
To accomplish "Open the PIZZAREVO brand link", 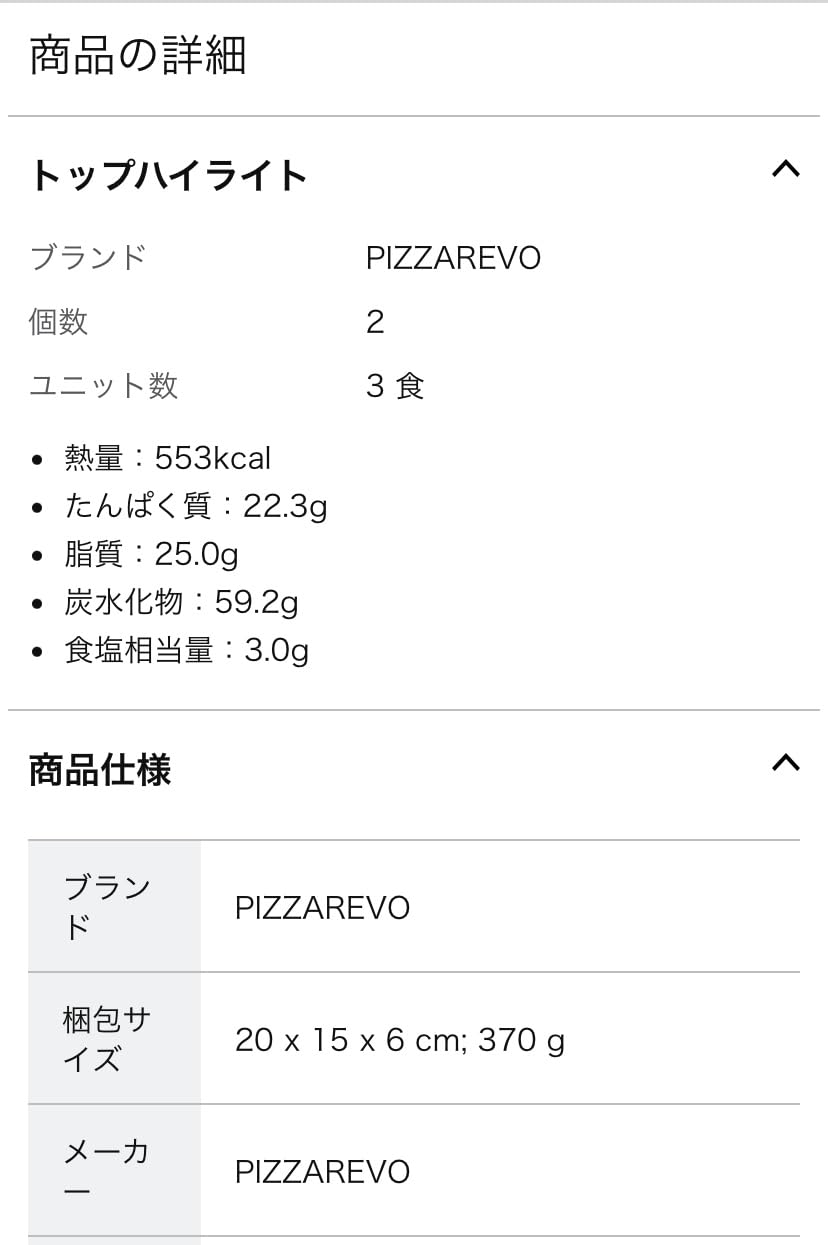I will point(452,257).
